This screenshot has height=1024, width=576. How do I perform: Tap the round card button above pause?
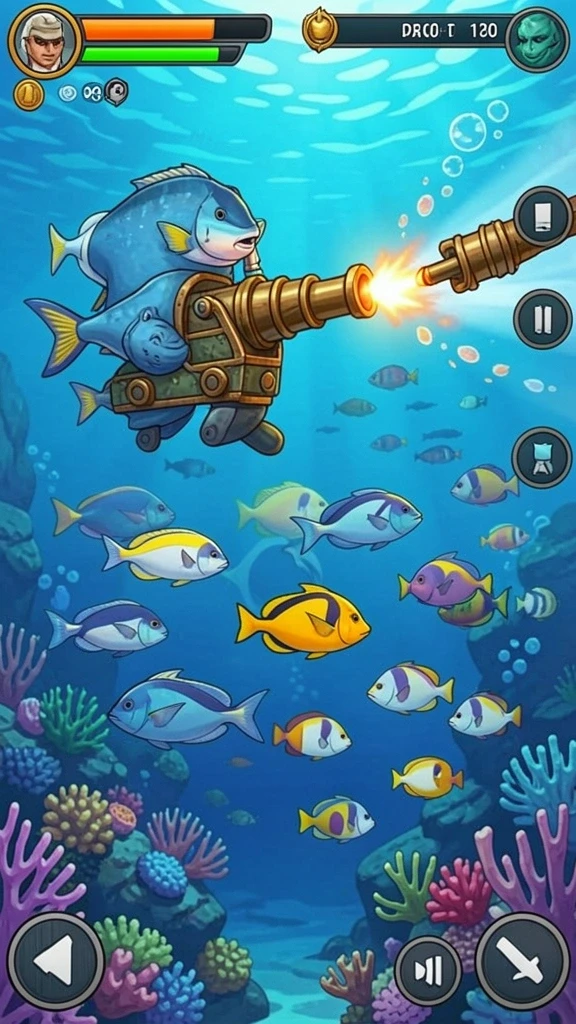(x=543, y=217)
